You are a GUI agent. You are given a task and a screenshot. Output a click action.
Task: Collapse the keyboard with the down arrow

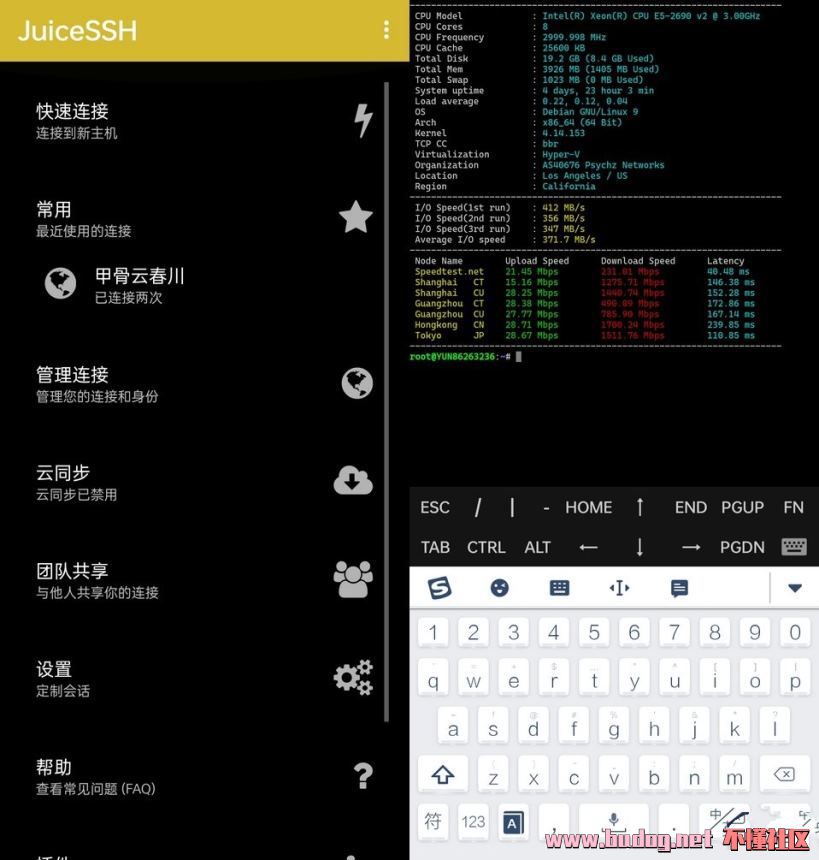click(x=795, y=588)
